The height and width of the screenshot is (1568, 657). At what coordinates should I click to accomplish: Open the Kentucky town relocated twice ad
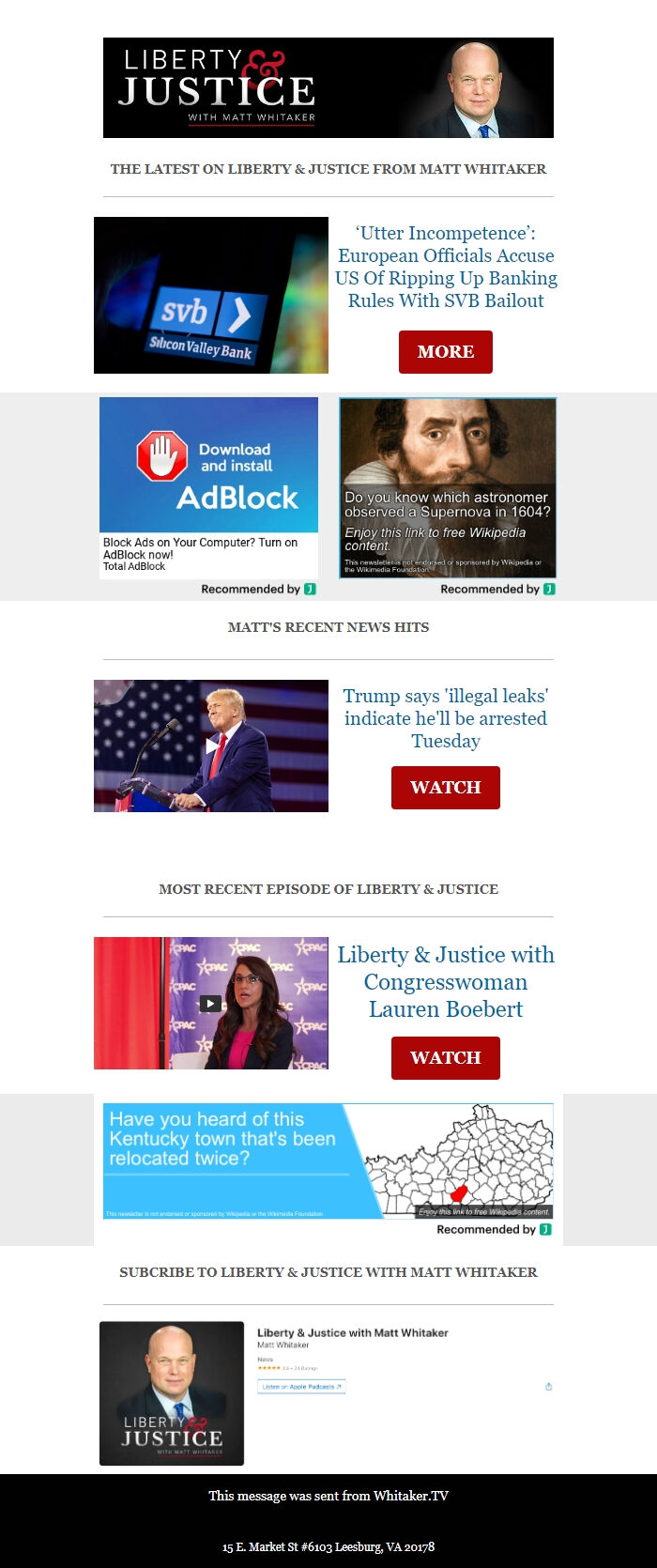[x=328, y=1161]
